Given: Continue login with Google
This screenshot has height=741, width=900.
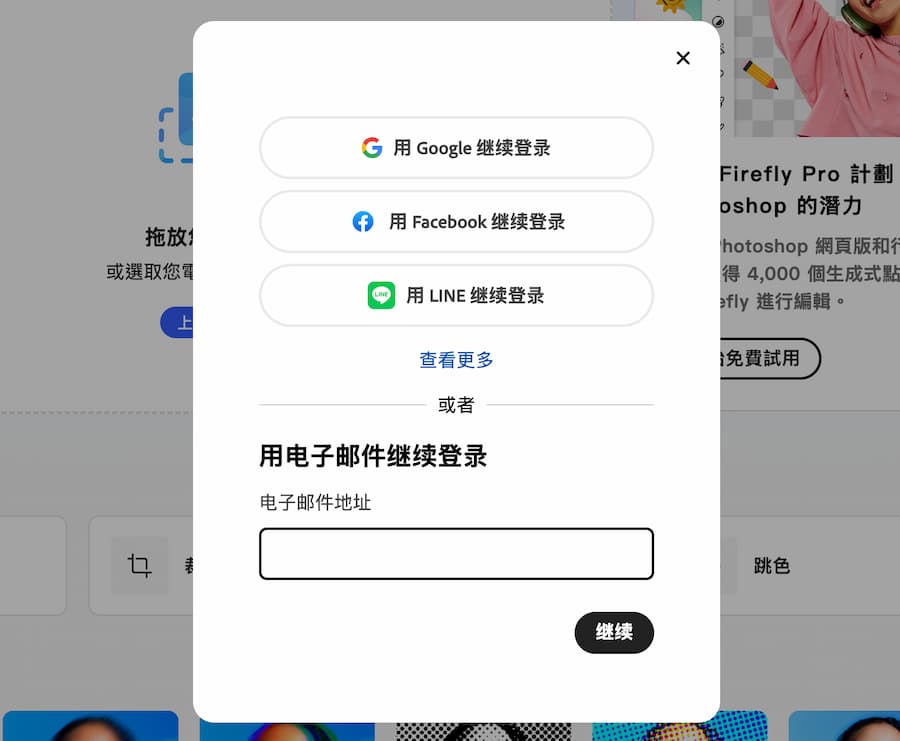Looking at the screenshot, I should point(456,148).
